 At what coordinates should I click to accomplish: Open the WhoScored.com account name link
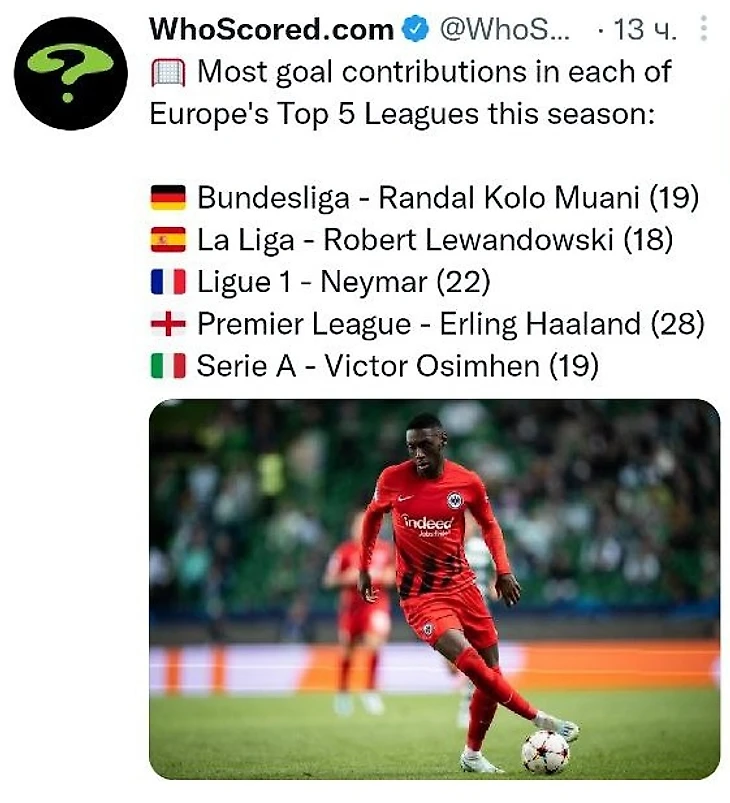click(271, 29)
